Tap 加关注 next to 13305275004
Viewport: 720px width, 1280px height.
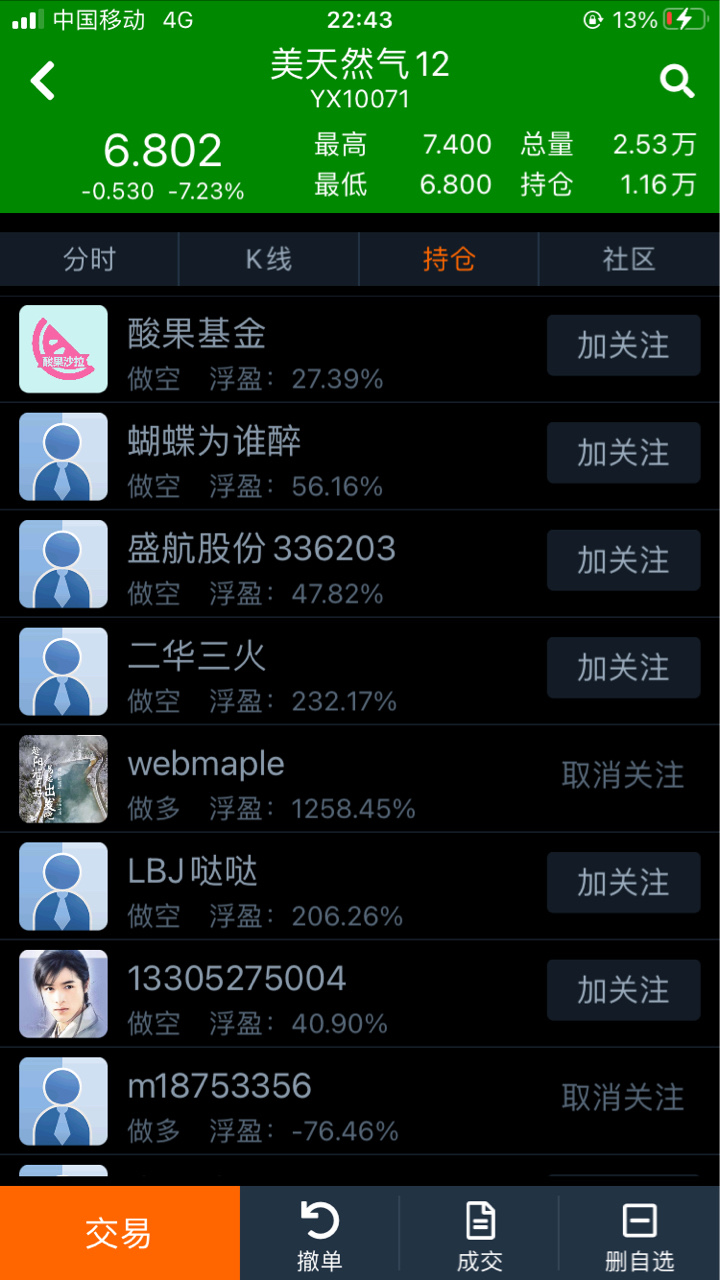point(623,990)
